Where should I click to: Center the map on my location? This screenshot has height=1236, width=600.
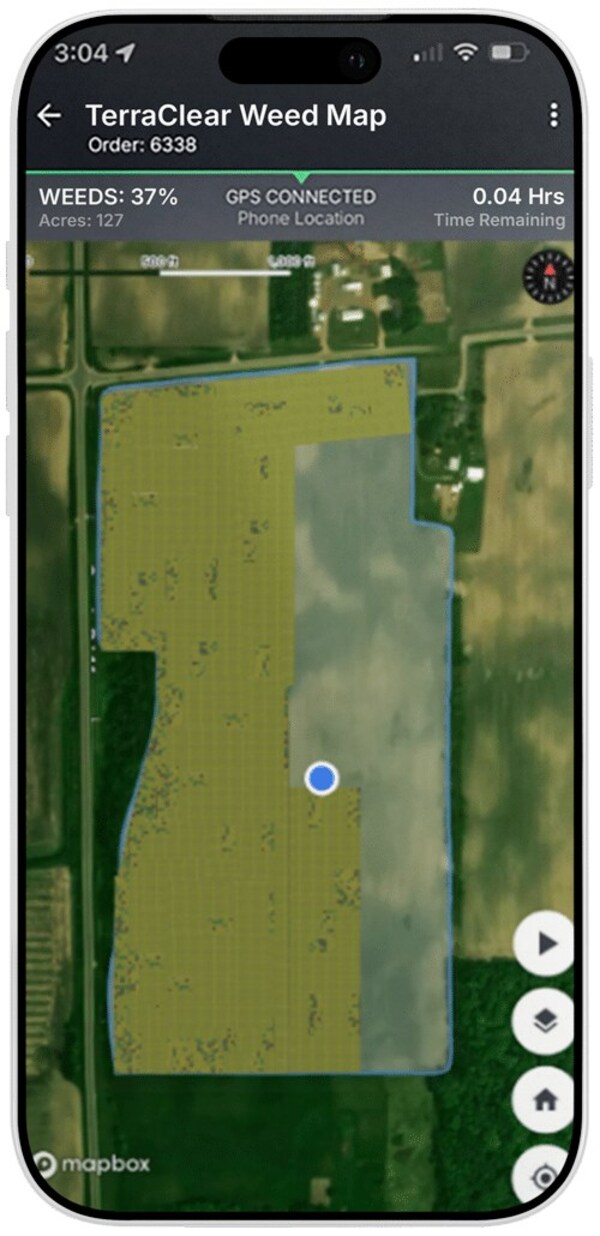[545, 1176]
